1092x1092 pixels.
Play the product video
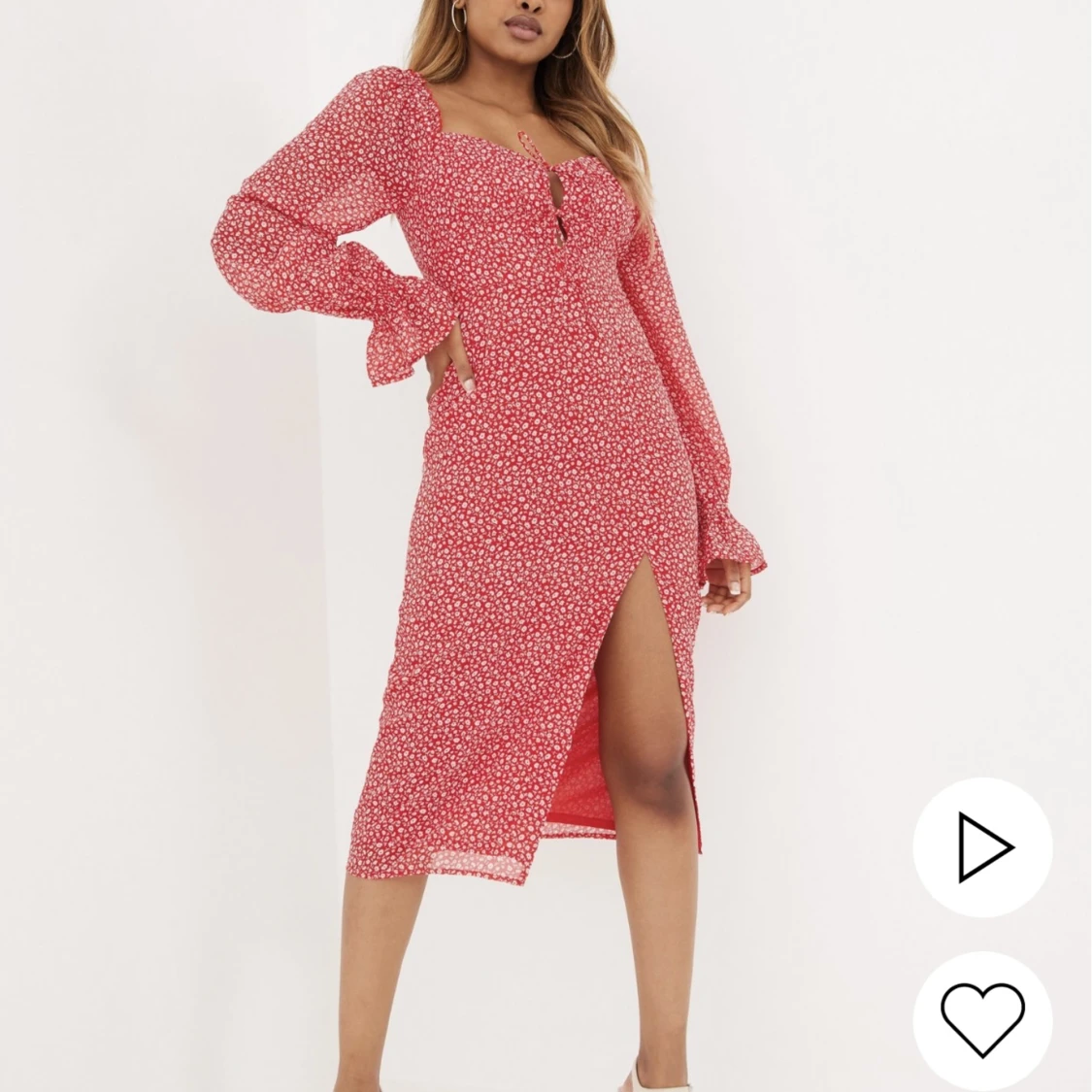coord(982,847)
